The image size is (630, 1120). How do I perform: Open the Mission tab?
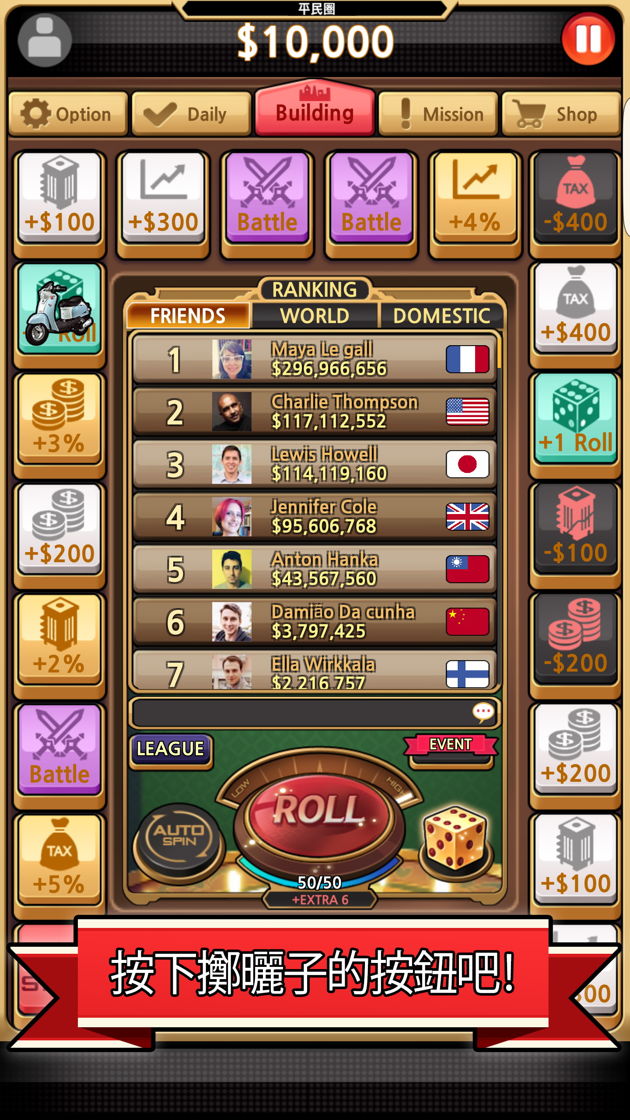pyautogui.click(x=438, y=114)
